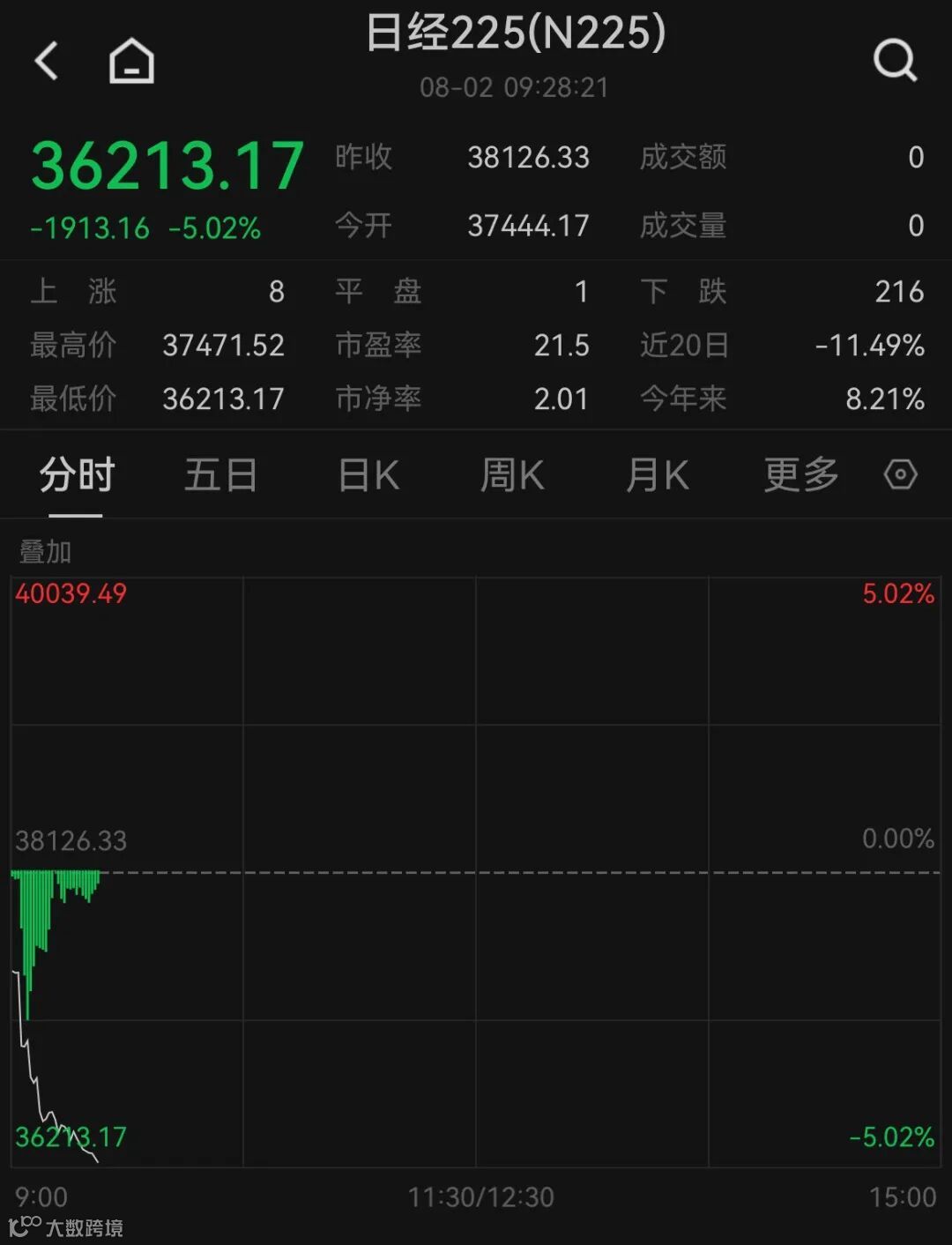Show the 周K weekly chart
This screenshot has width=952, height=1245.
tap(512, 475)
